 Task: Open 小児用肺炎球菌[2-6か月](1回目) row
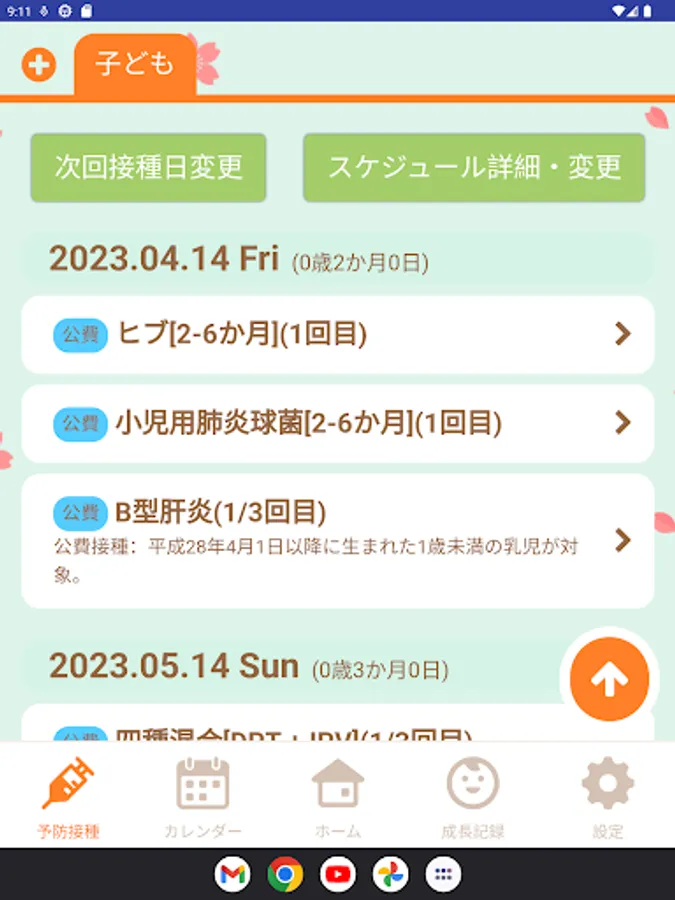pos(338,424)
